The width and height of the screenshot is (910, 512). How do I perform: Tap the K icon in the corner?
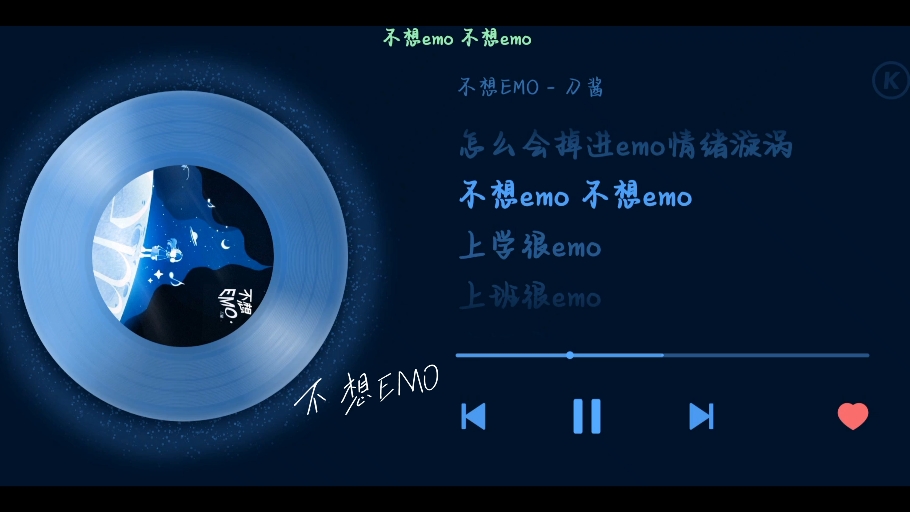889,80
